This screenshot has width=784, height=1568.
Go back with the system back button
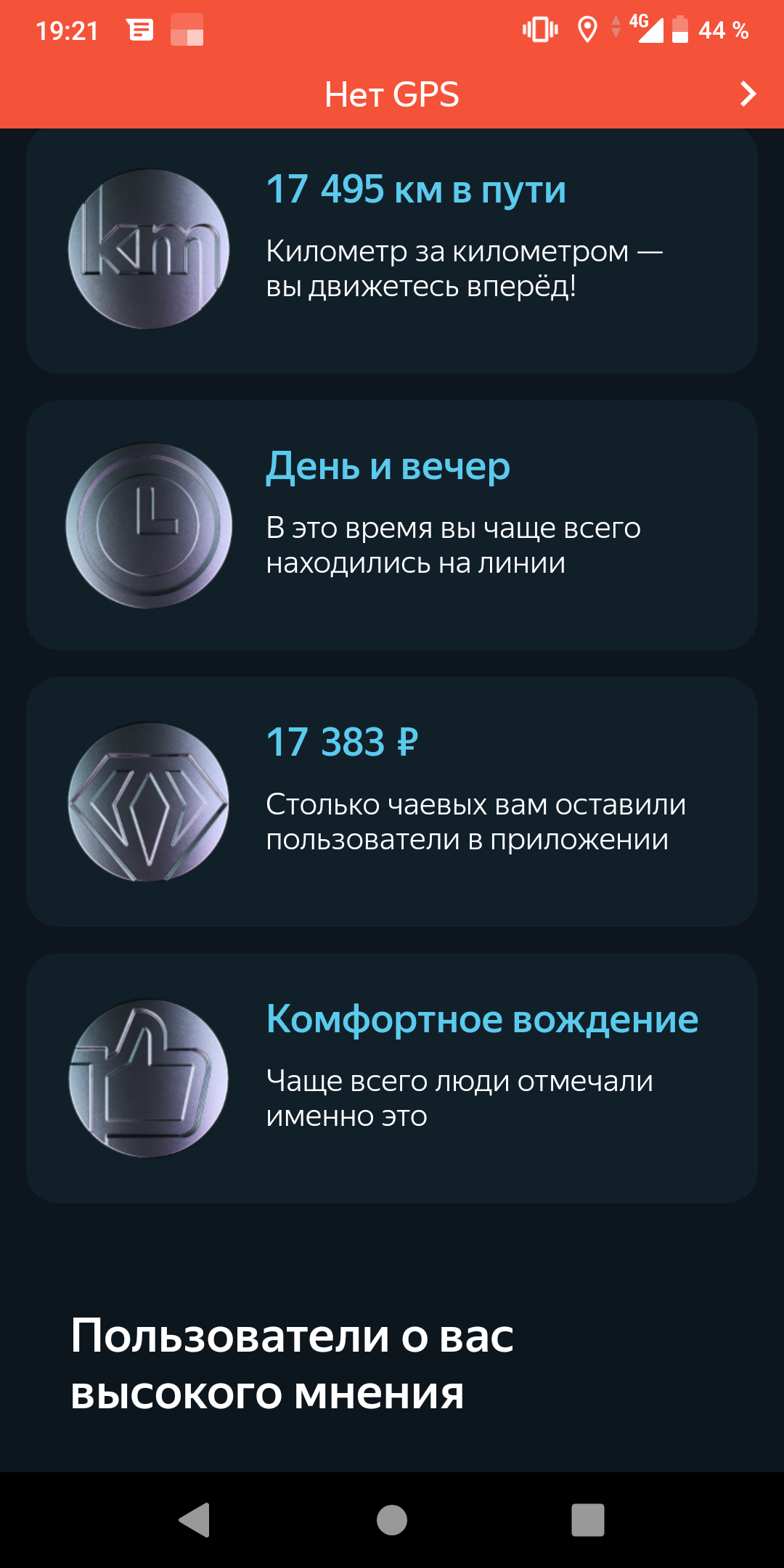(x=195, y=1519)
